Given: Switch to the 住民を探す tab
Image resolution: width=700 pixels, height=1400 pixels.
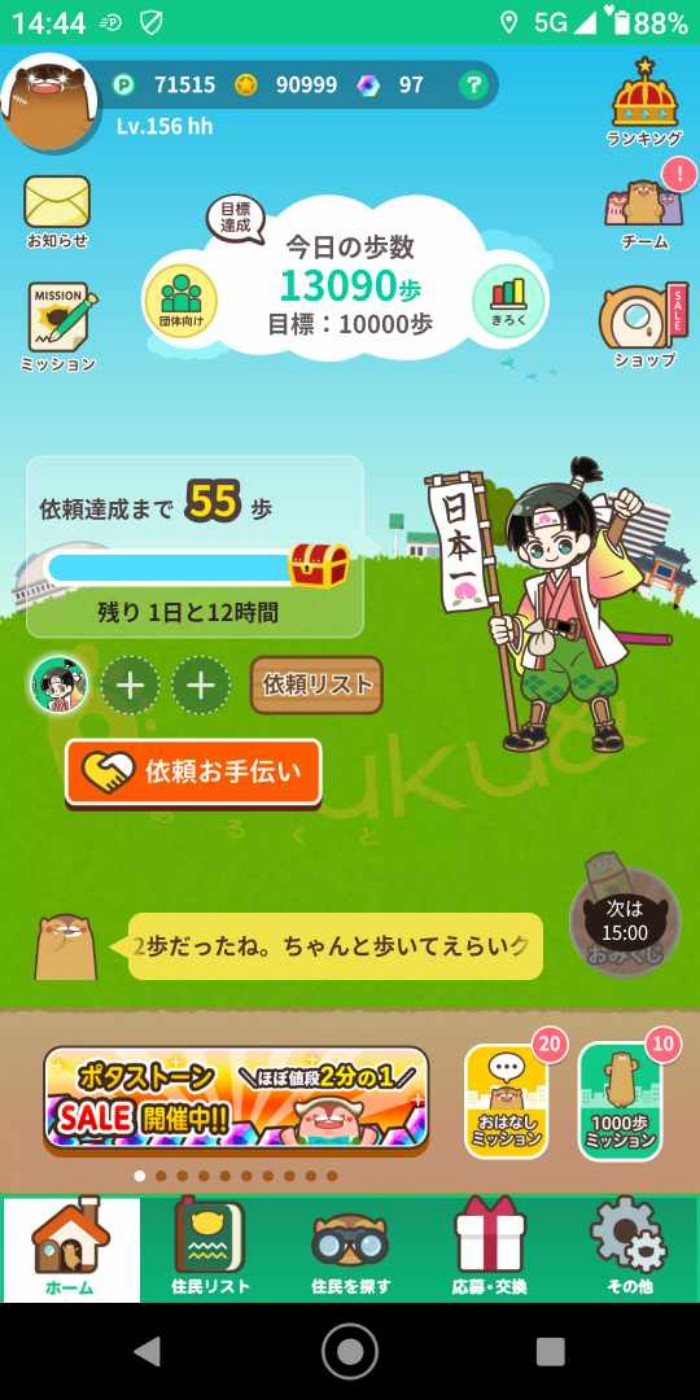Looking at the screenshot, I should [x=350, y=1248].
